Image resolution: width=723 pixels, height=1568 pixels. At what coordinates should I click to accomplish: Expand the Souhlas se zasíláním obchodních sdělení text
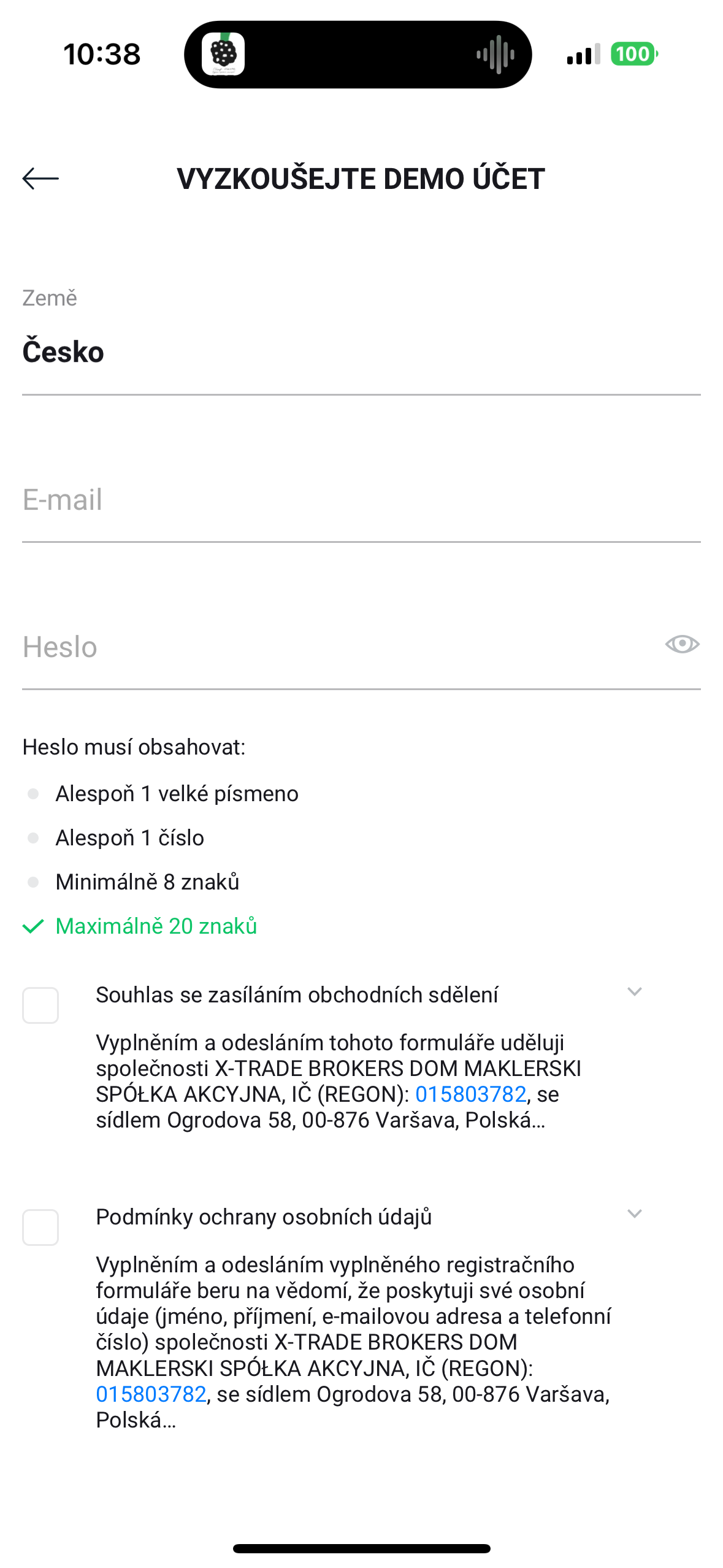635,992
